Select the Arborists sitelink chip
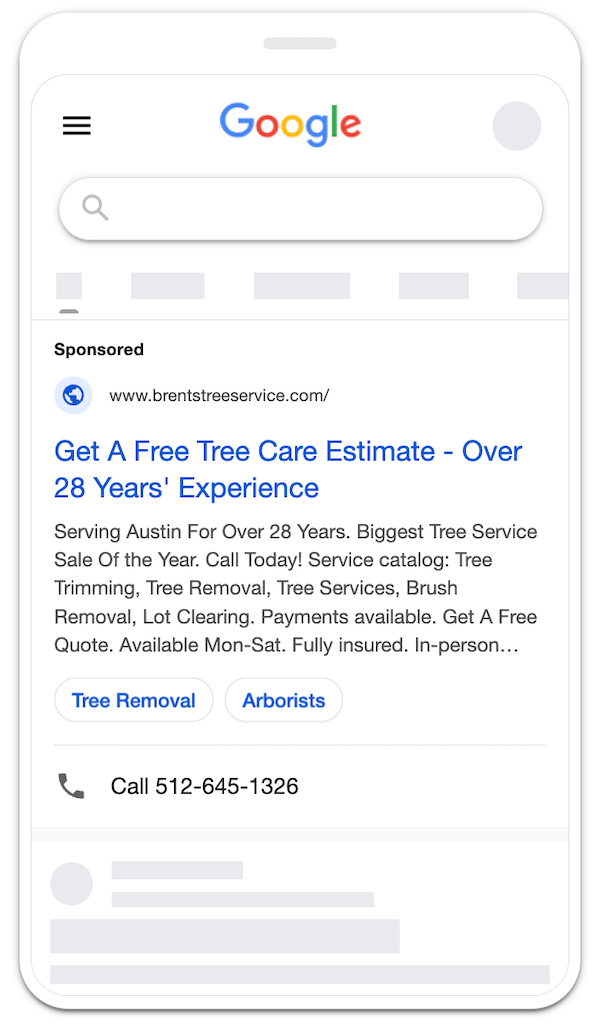Viewport: 600px width, 1024px height. coord(284,700)
